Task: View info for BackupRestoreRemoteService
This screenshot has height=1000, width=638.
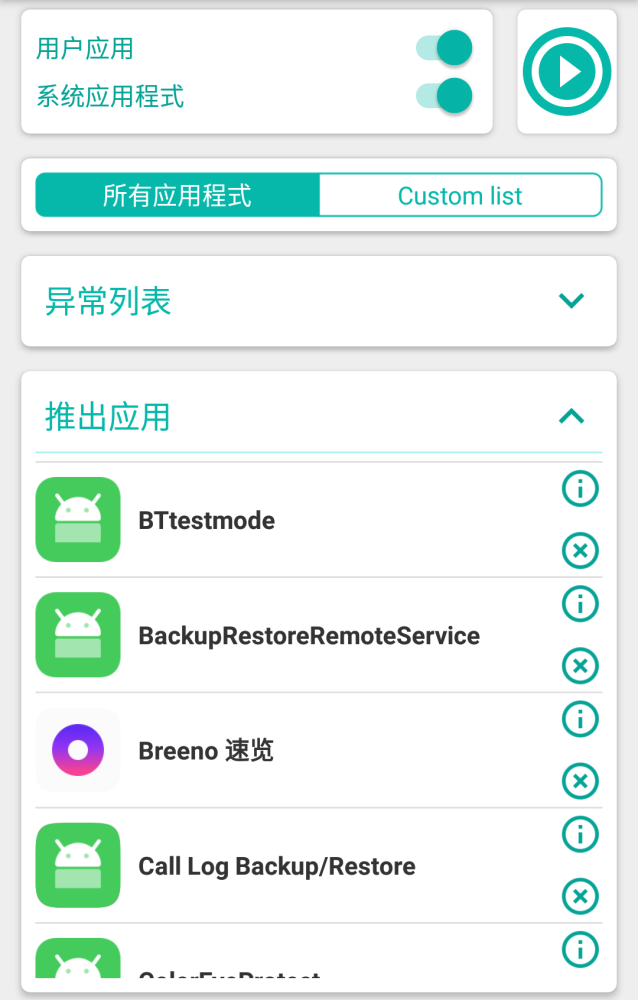Action: tap(580, 604)
